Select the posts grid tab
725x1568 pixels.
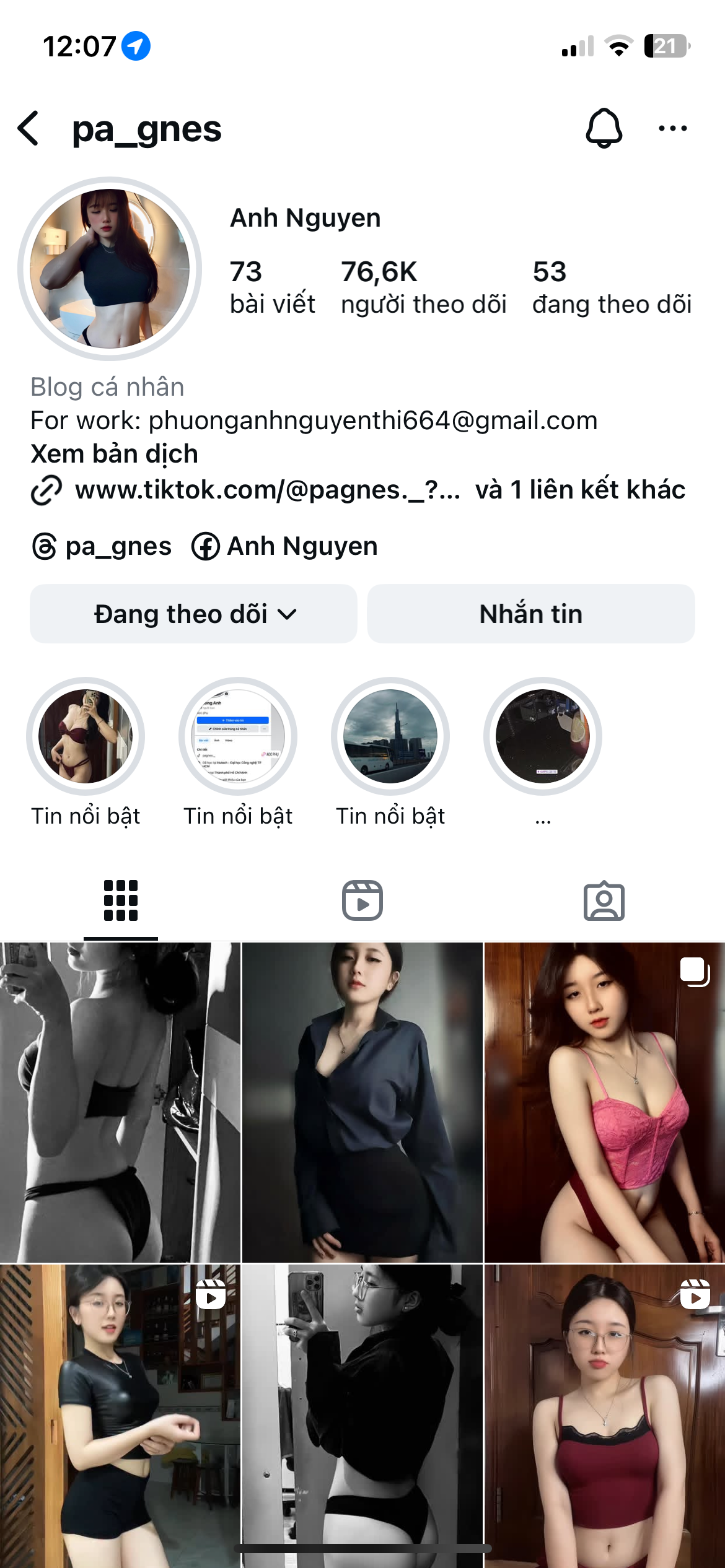(x=121, y=900)
